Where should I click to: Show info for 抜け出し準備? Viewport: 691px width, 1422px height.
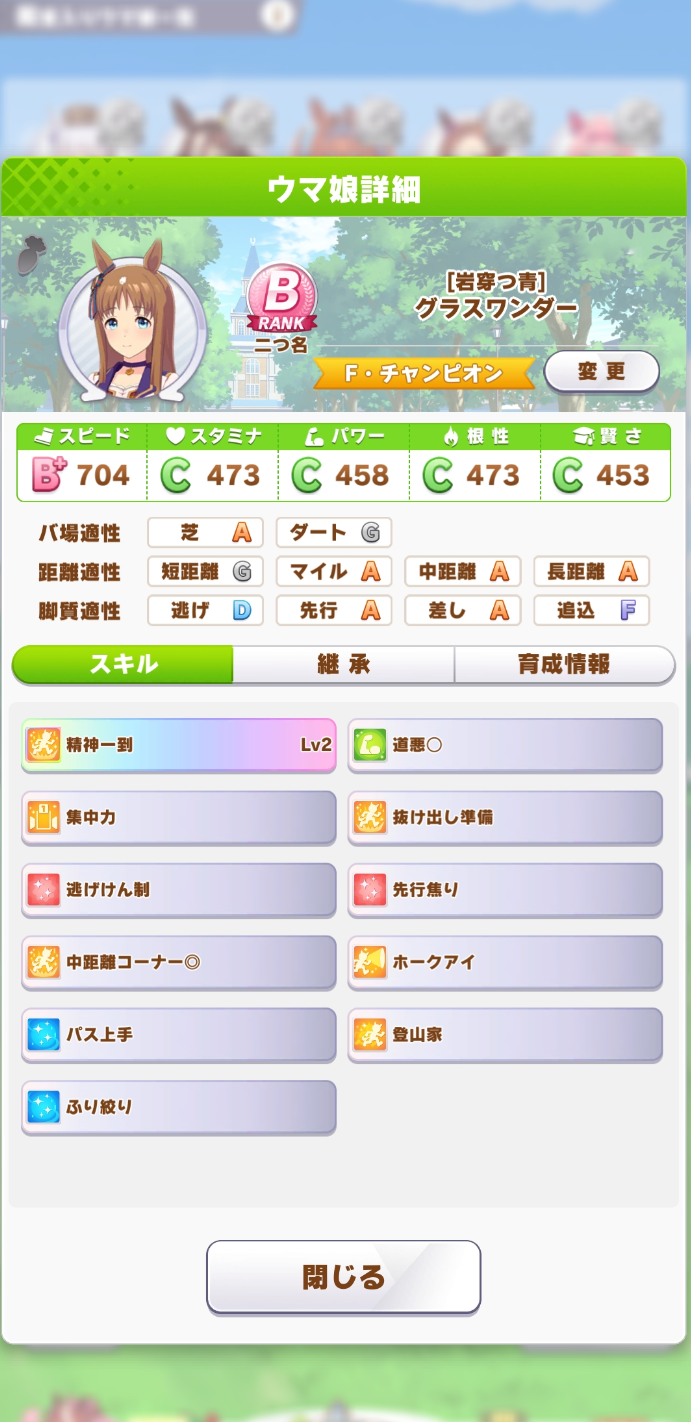[505, 817]
